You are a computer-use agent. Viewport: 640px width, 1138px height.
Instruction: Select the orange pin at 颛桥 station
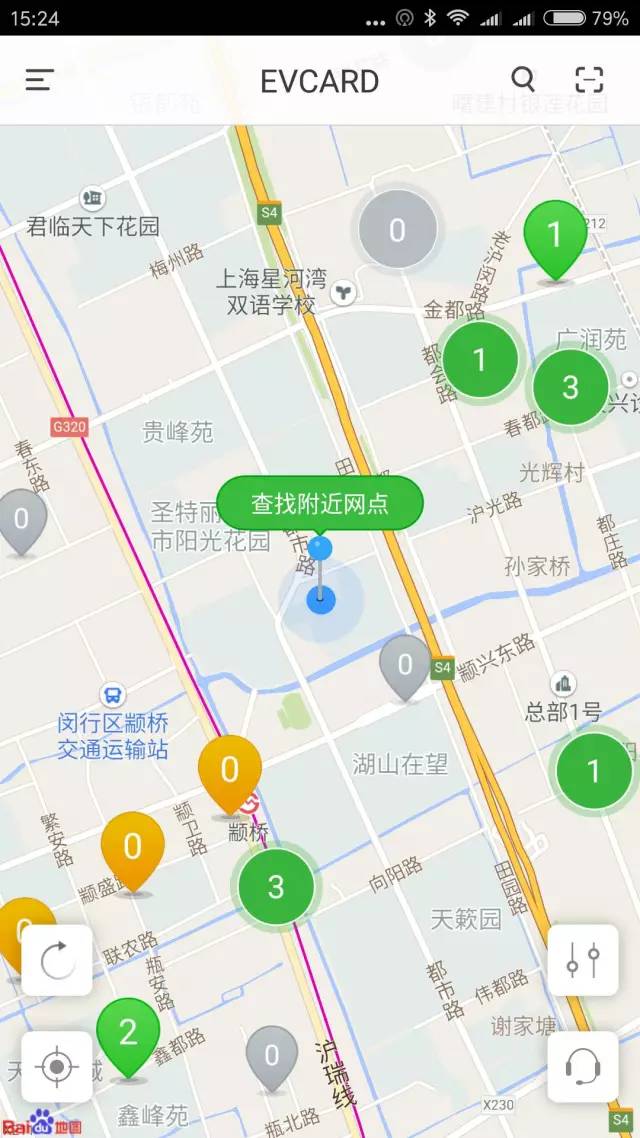(230, 771)
